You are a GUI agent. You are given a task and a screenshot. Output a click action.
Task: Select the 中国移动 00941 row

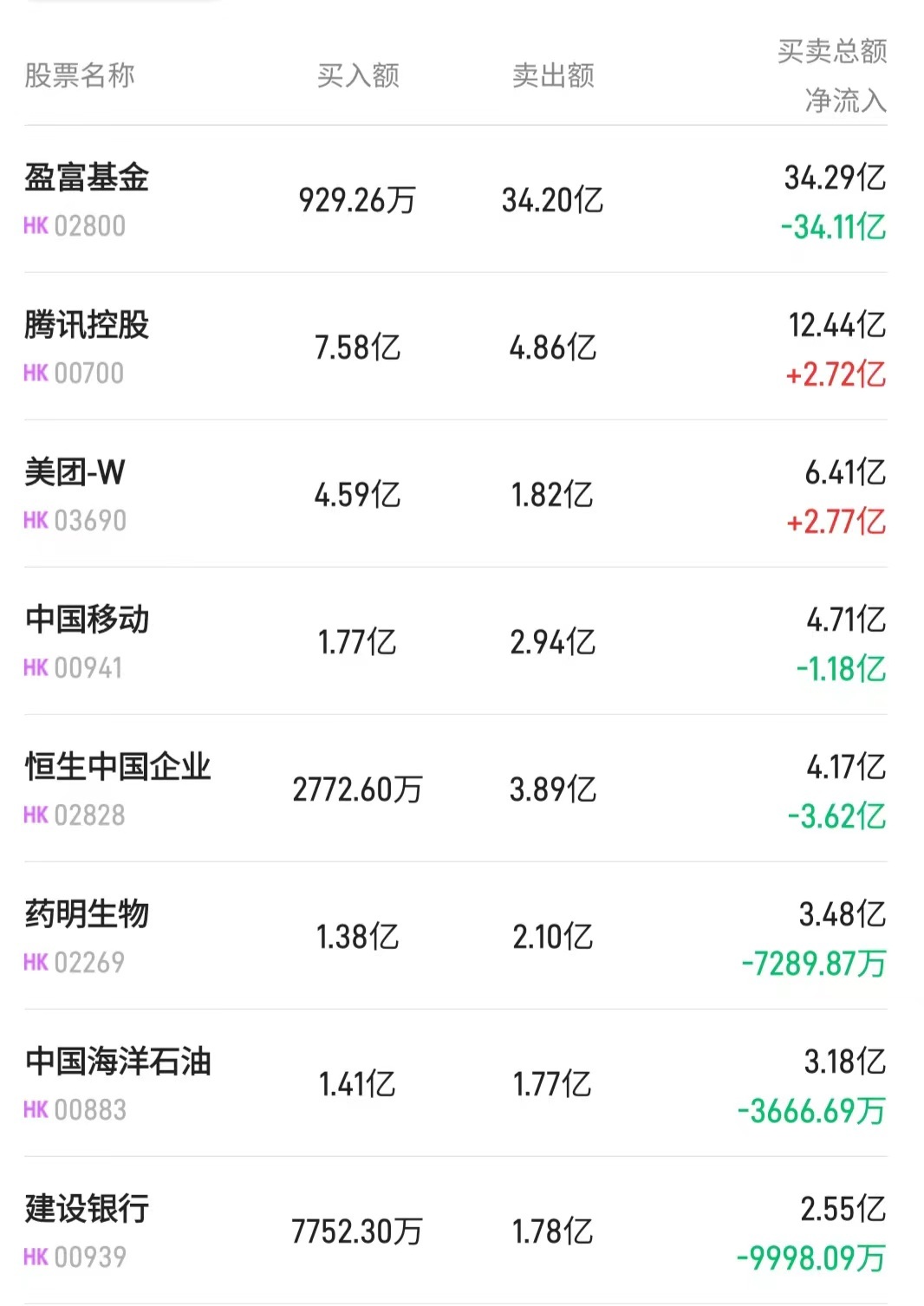click(x=87, y=641)
